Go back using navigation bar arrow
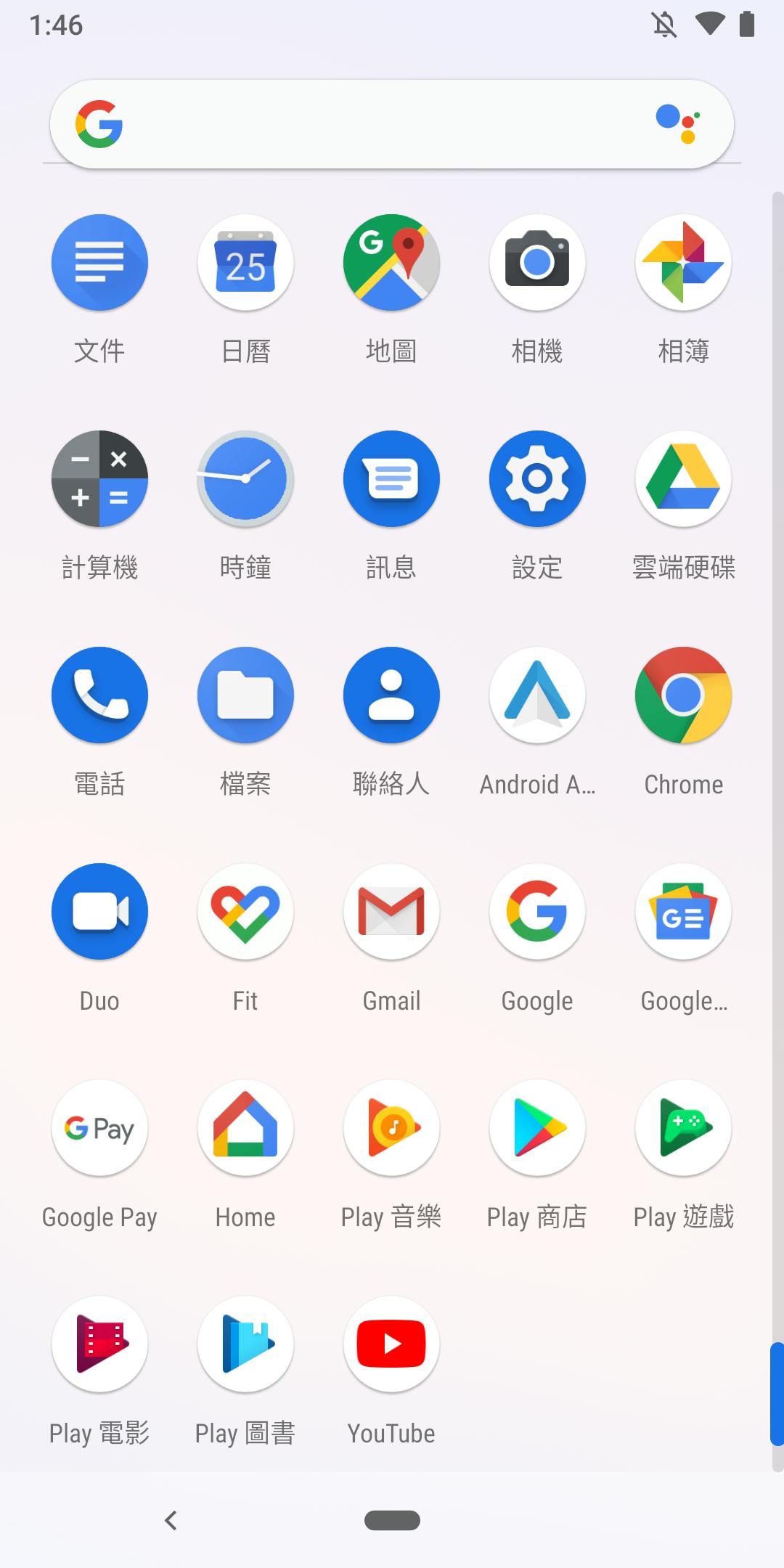The height and width of the screenshot is (1568, 784). [x=171, y=1520]
